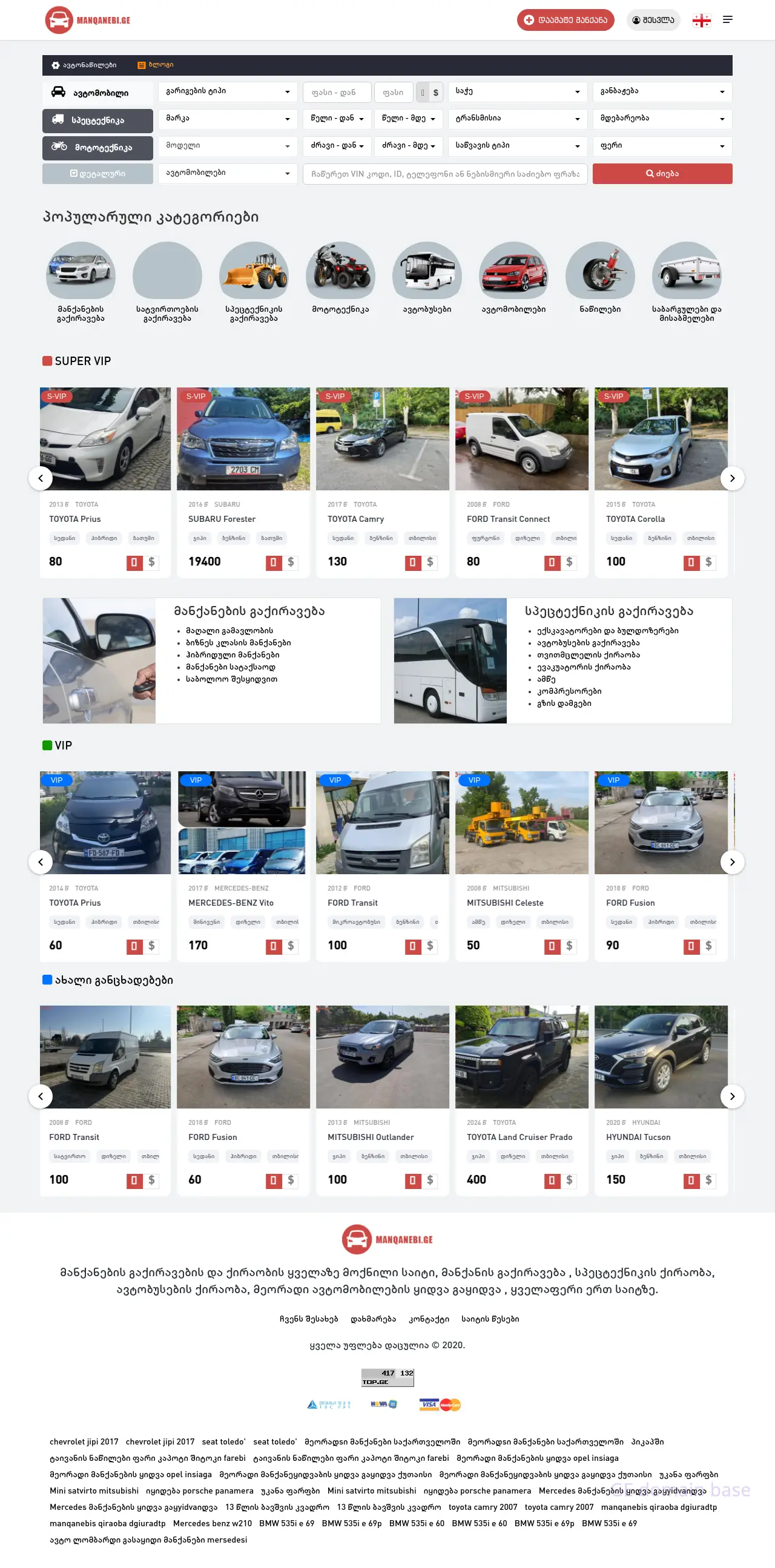775x1568 pixels.
Task: Show next SUPER VIP listings
Action: tap(732, 478)
